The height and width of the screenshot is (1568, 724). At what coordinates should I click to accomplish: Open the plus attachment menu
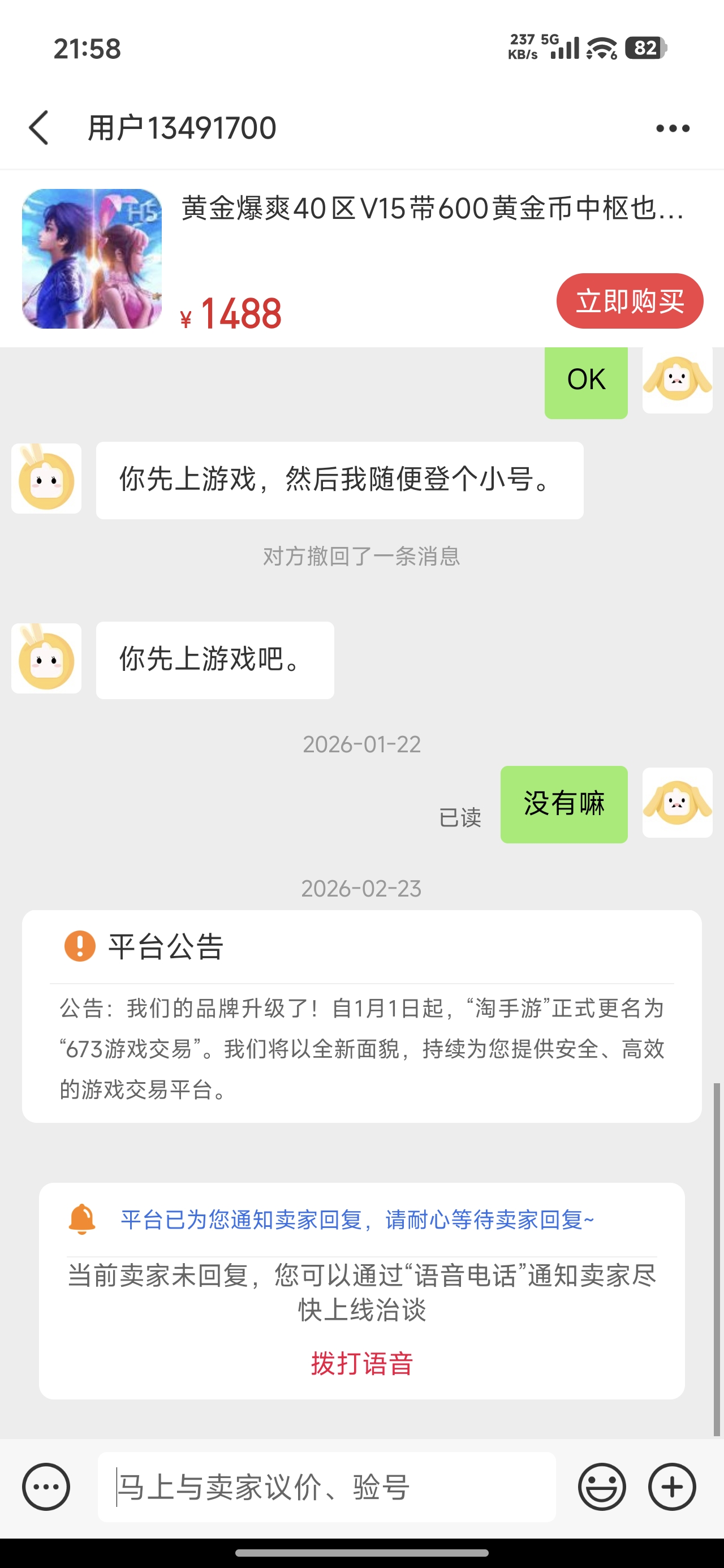click(672, 1487)
